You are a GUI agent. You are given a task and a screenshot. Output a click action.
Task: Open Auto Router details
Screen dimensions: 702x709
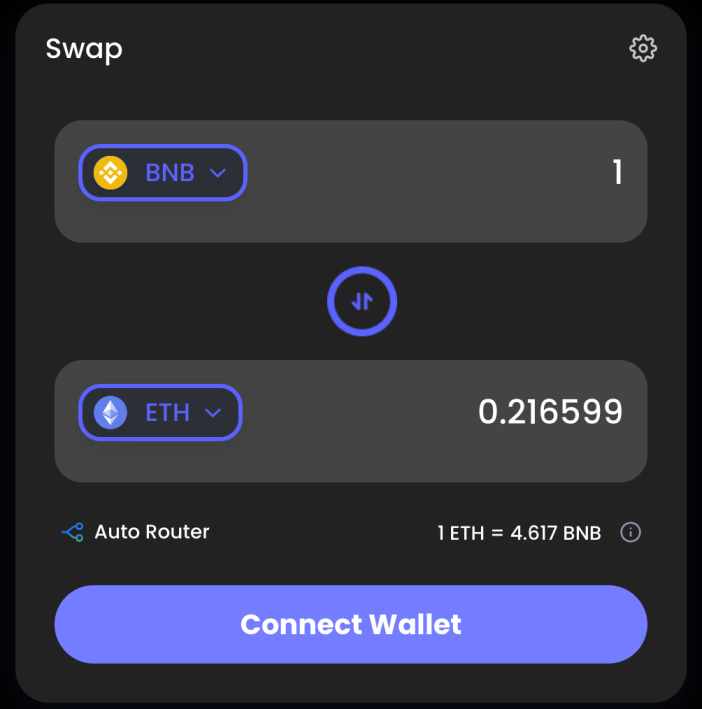point(136,532)
